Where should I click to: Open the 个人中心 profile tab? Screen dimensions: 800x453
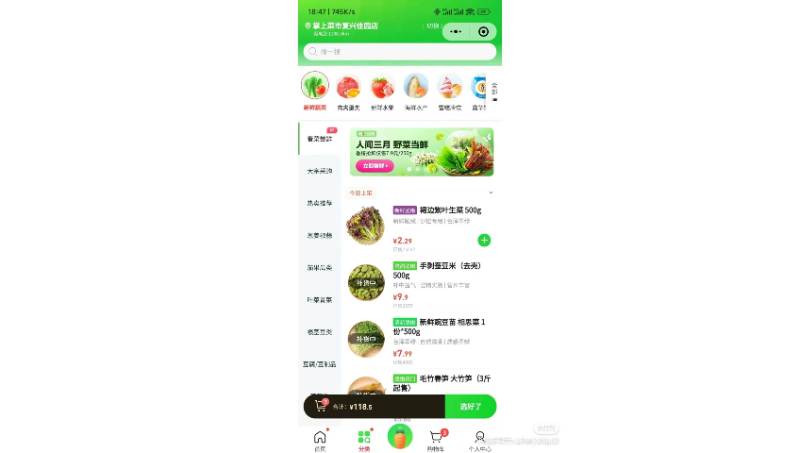480,440
